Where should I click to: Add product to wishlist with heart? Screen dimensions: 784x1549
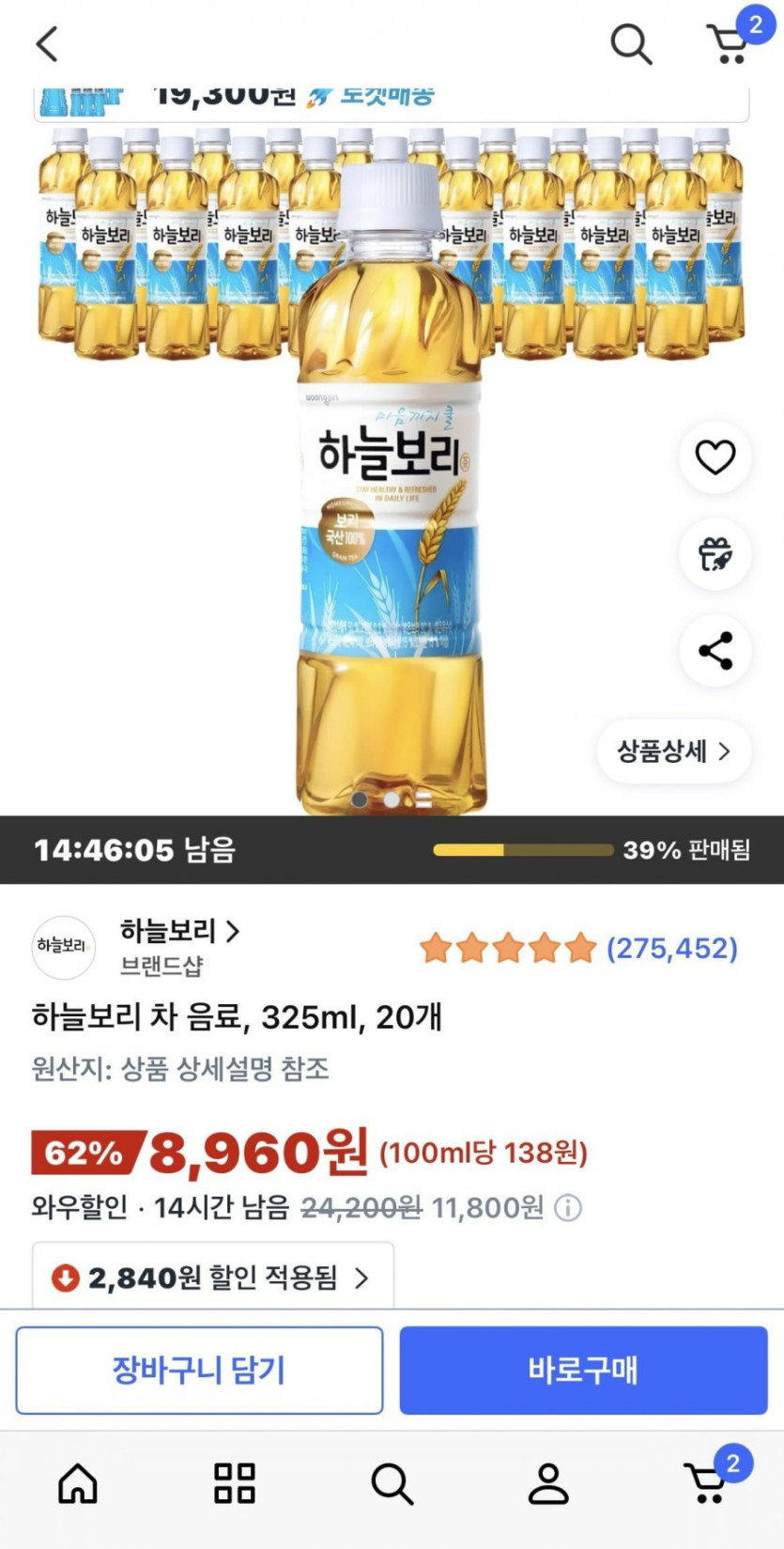click(715, 457)
